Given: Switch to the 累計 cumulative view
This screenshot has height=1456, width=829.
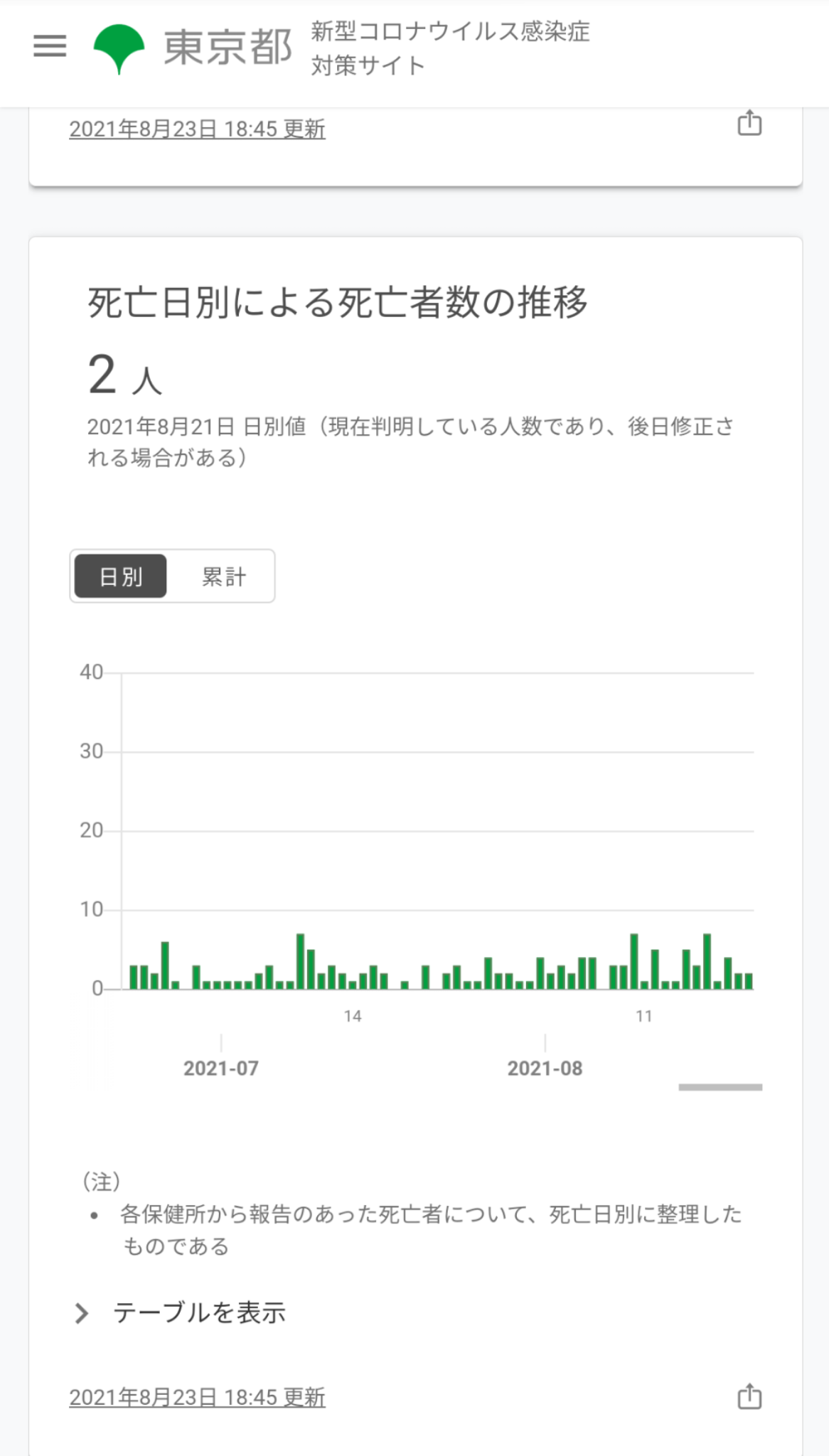Looking at the screenshot, I should click(x=223, y=577).
